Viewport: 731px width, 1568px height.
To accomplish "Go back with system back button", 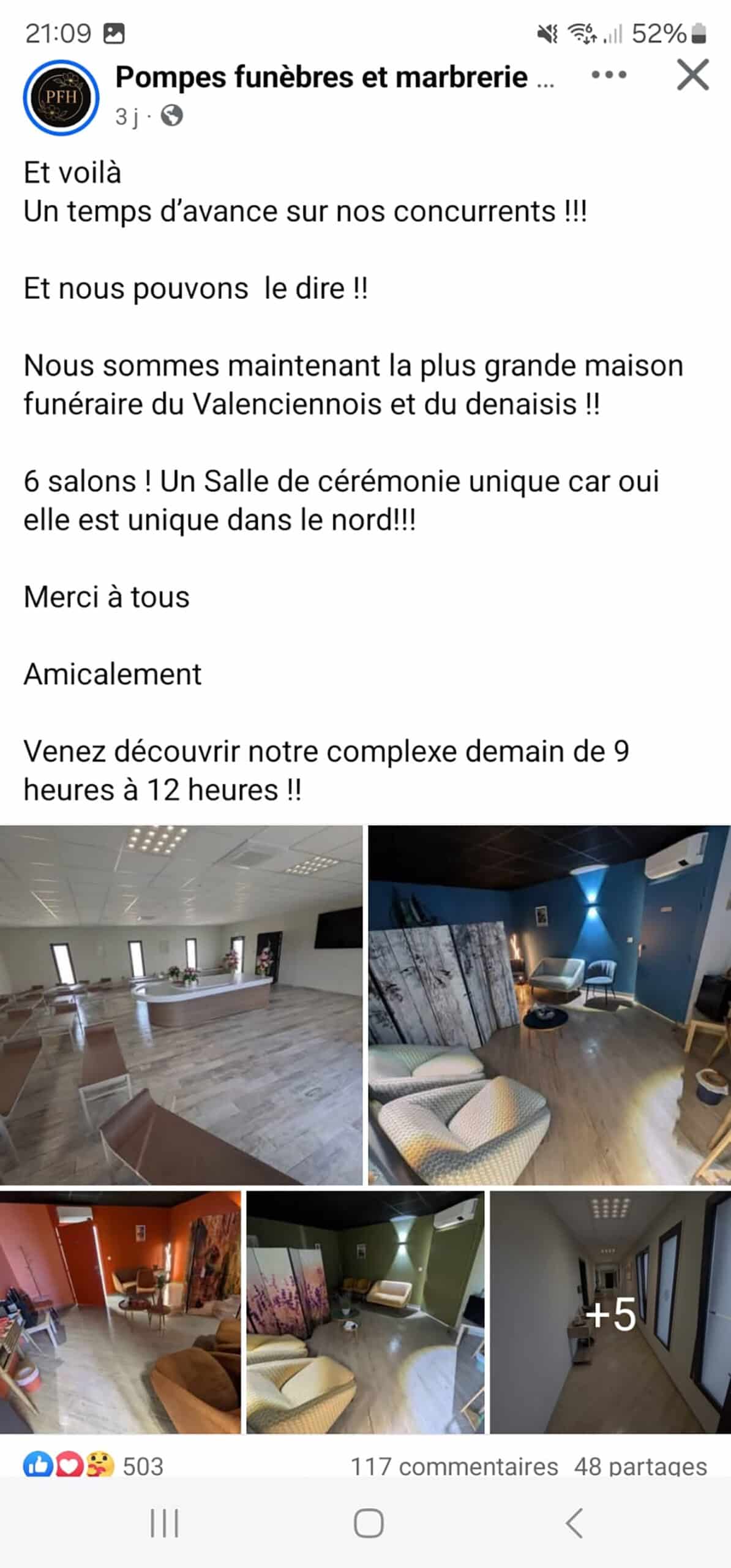I will coord(574,1523).
